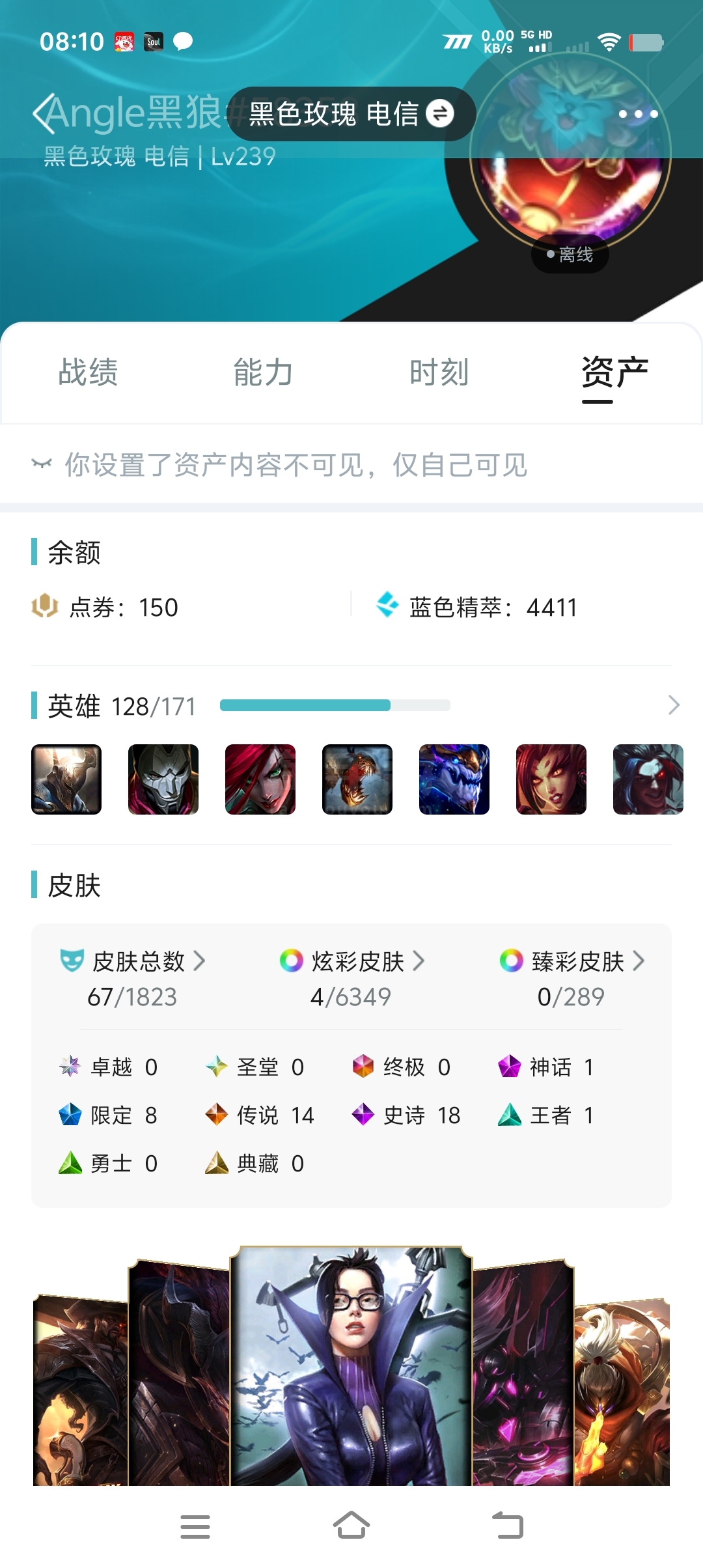Go back using the top-left arrow
Viewport: 703px width, 1568px height.
click(43, 113)
